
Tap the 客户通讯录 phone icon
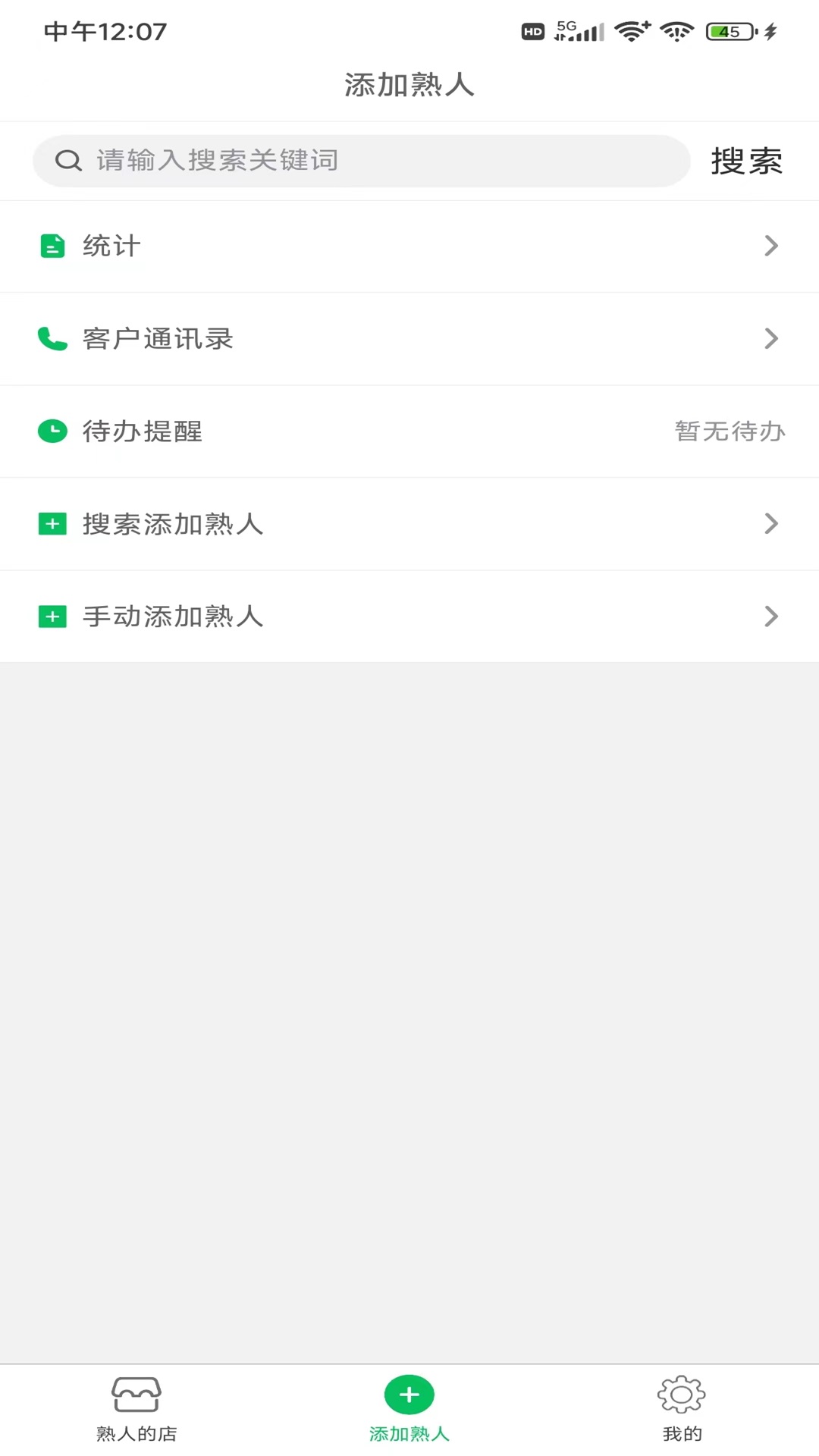tap(52, 338)
